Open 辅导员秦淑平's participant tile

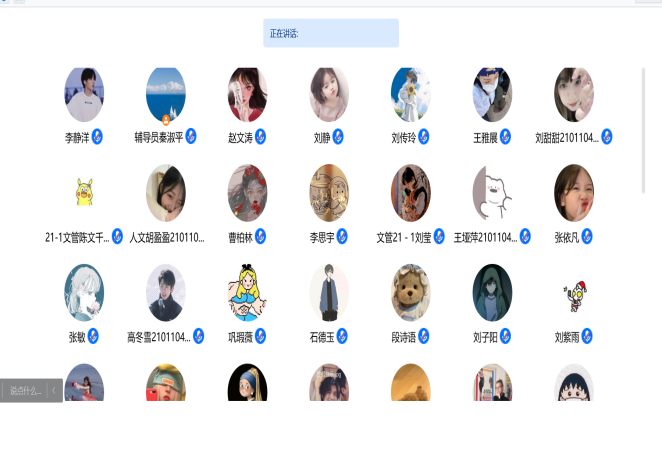166,95
